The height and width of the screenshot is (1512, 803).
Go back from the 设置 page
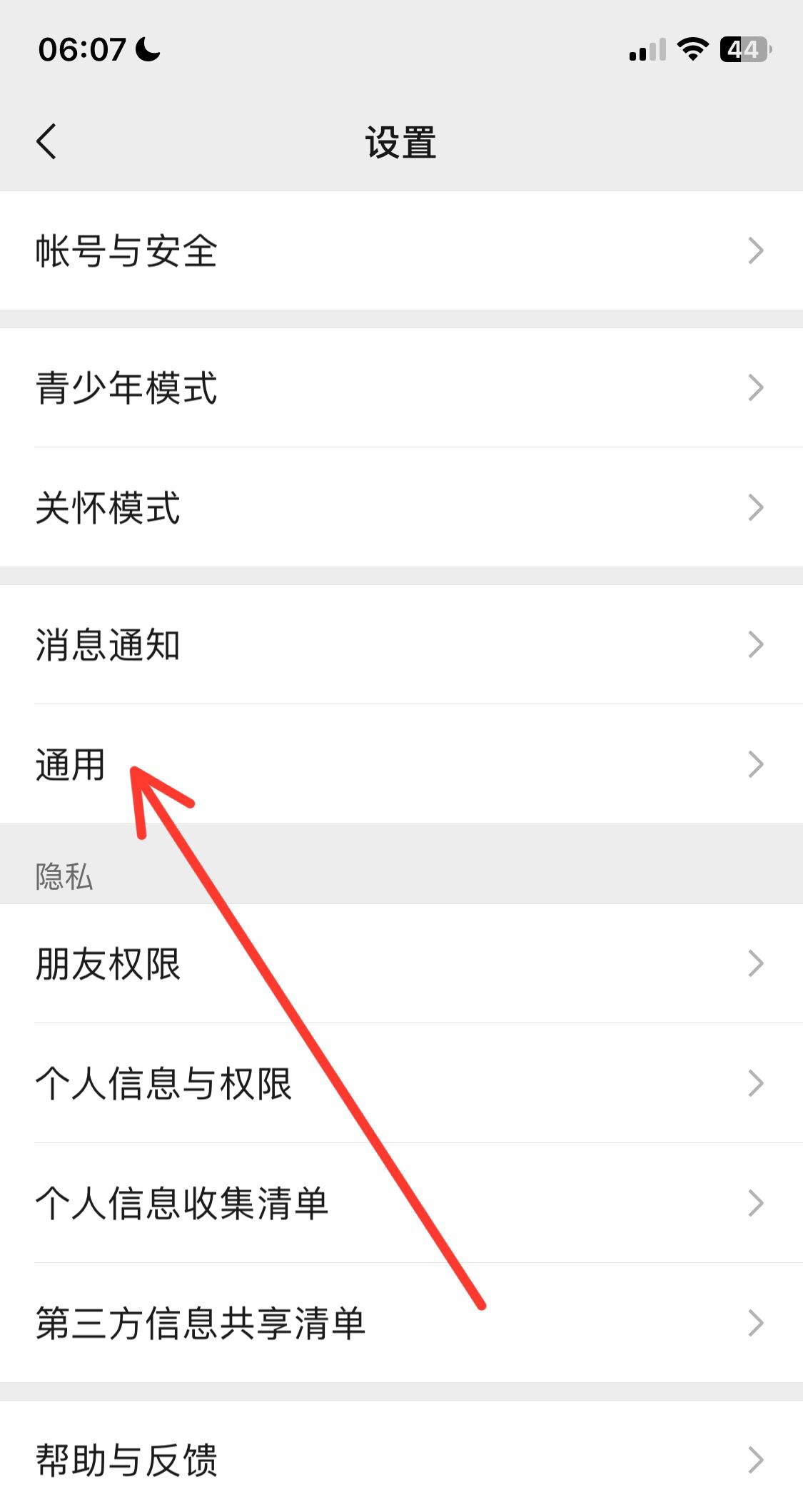click(47, 141)
